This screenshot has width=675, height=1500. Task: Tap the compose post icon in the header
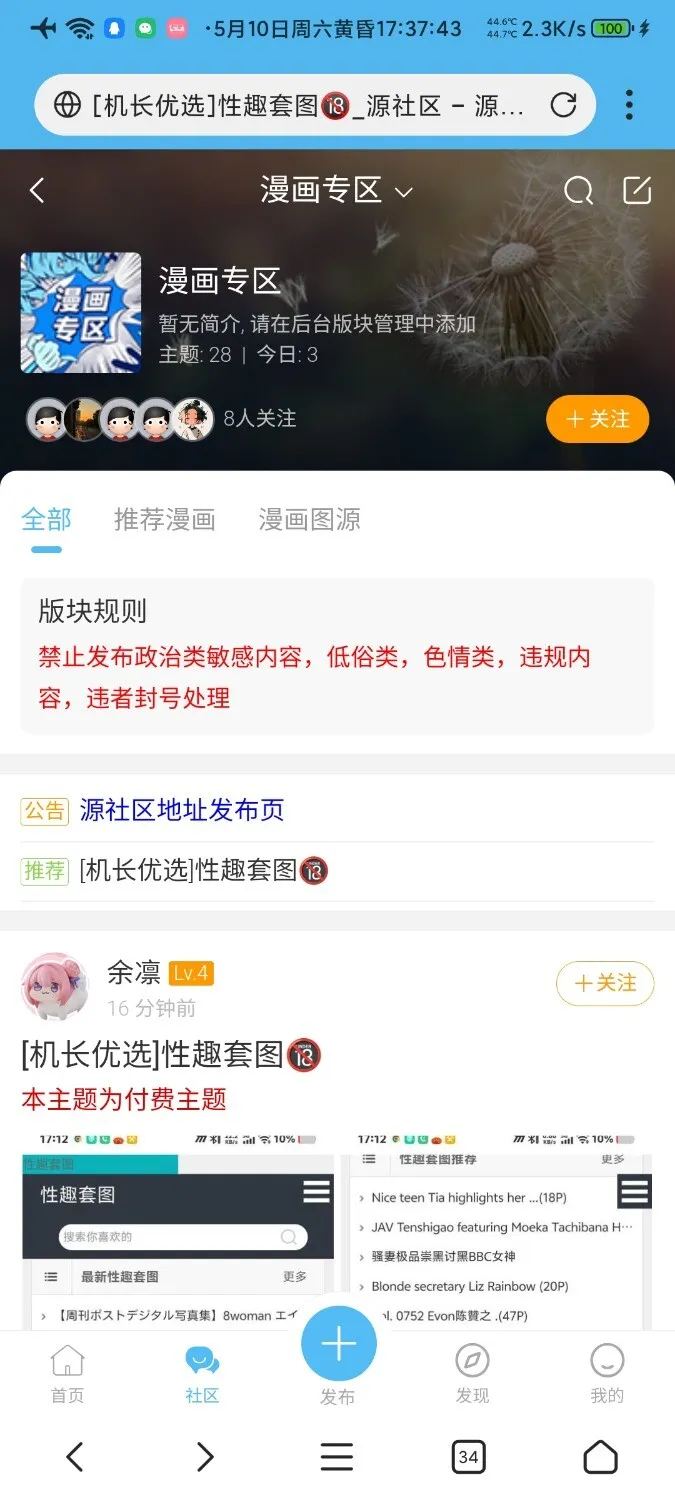(637, 190)
